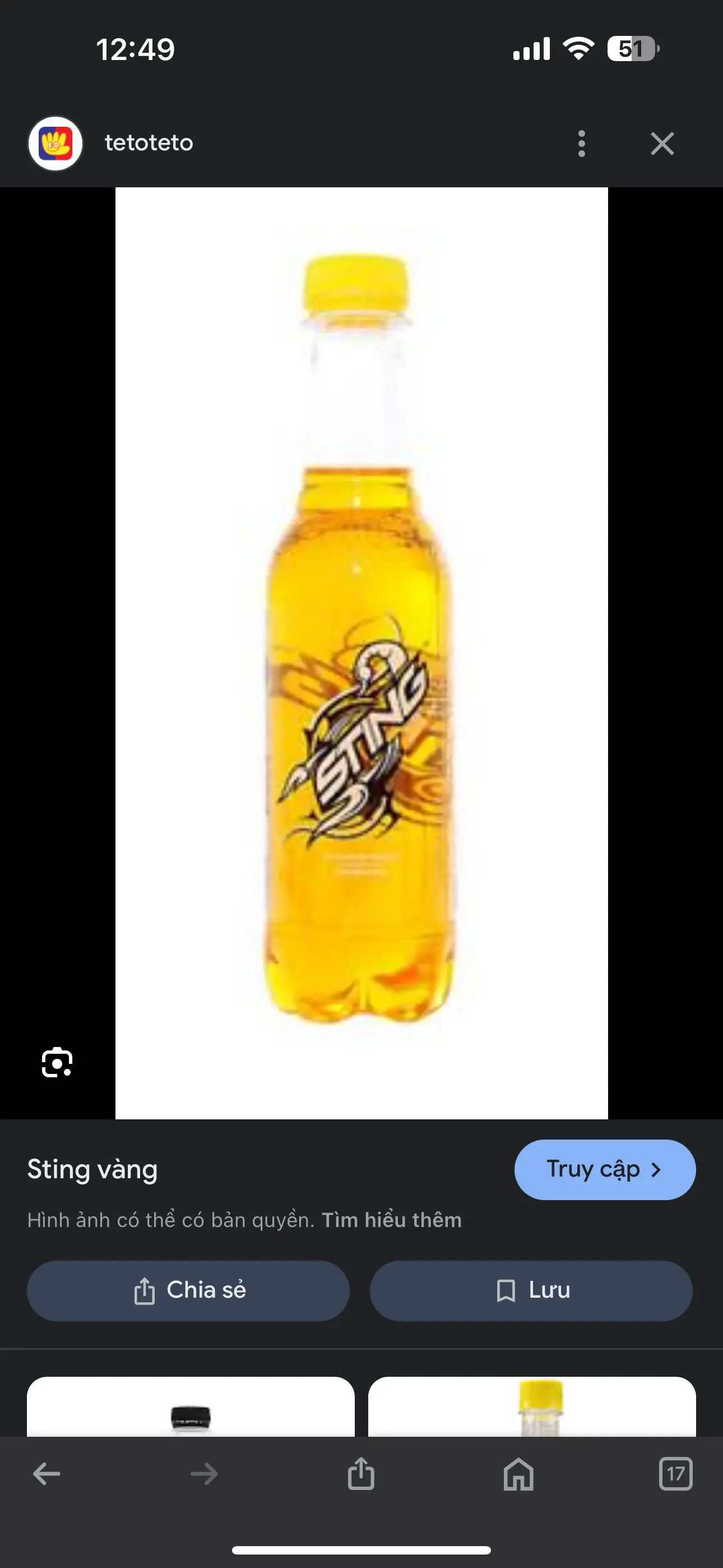The image size is (723, 1568).
Task: Open the Tìm hiểu thêm link
Action: pyautogui.click(x=391, y=1220)
